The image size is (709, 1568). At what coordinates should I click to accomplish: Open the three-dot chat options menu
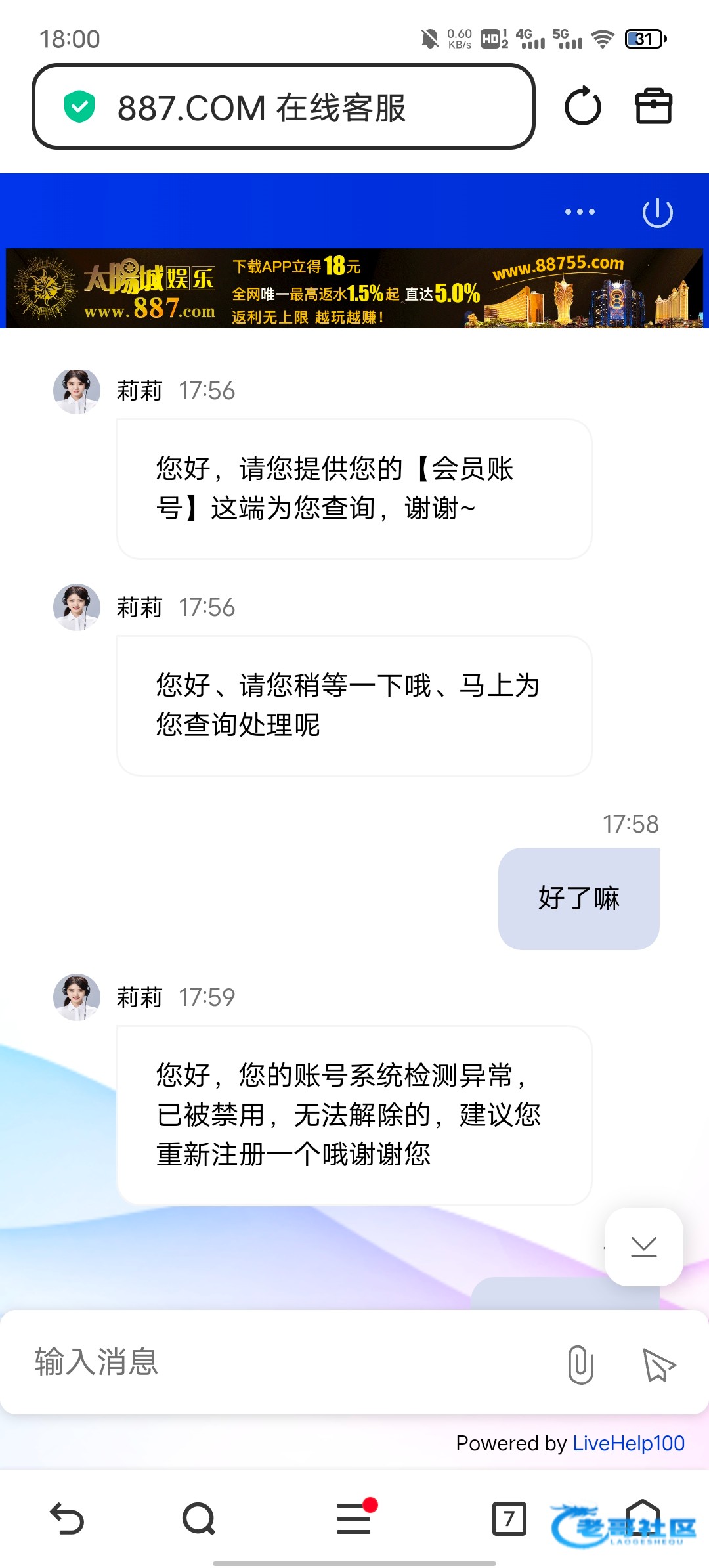580,212
